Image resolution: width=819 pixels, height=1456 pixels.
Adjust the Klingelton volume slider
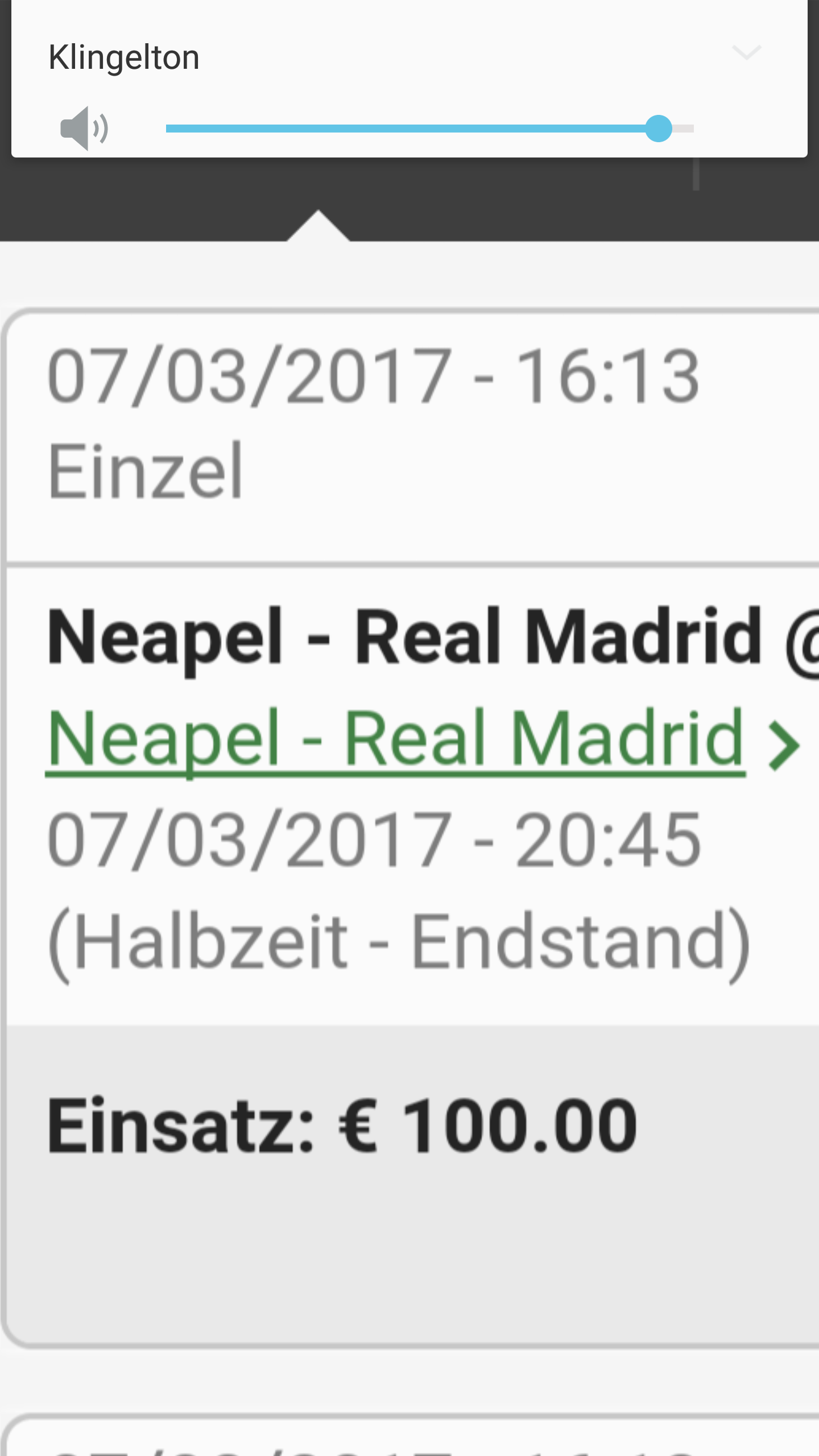[658, 129]
